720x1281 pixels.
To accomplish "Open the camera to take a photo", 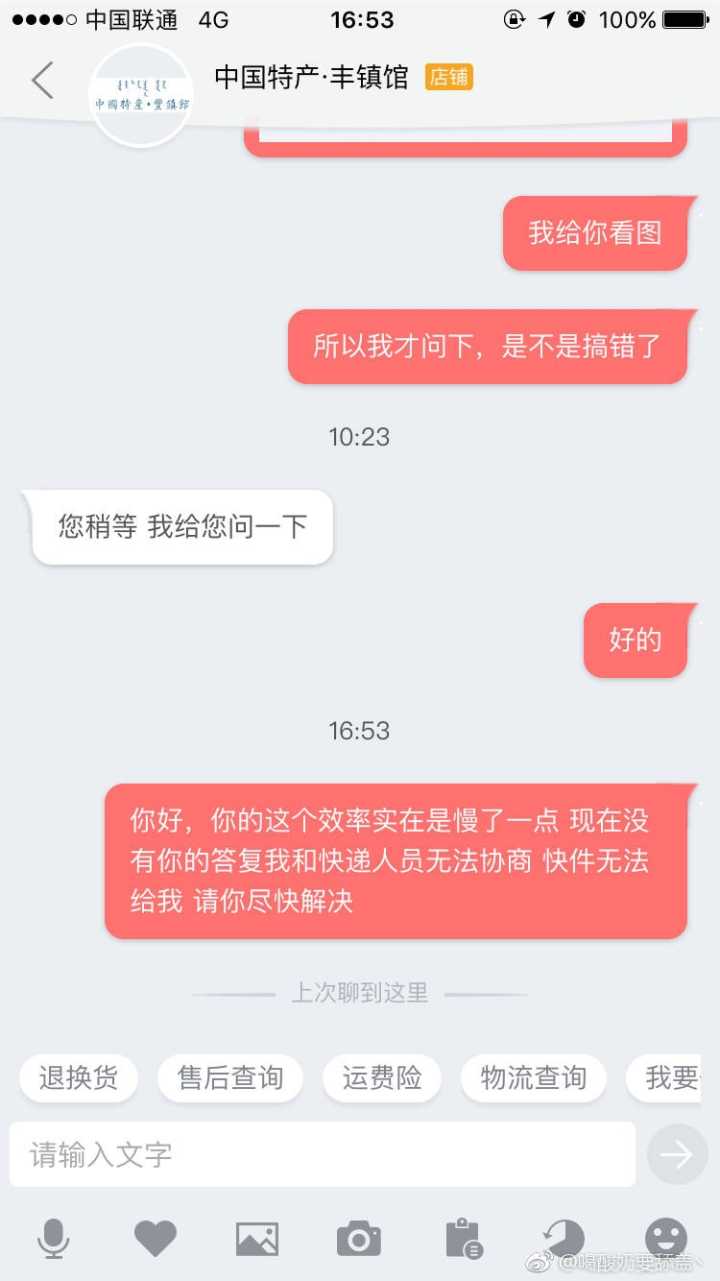I will [359, 1239].
